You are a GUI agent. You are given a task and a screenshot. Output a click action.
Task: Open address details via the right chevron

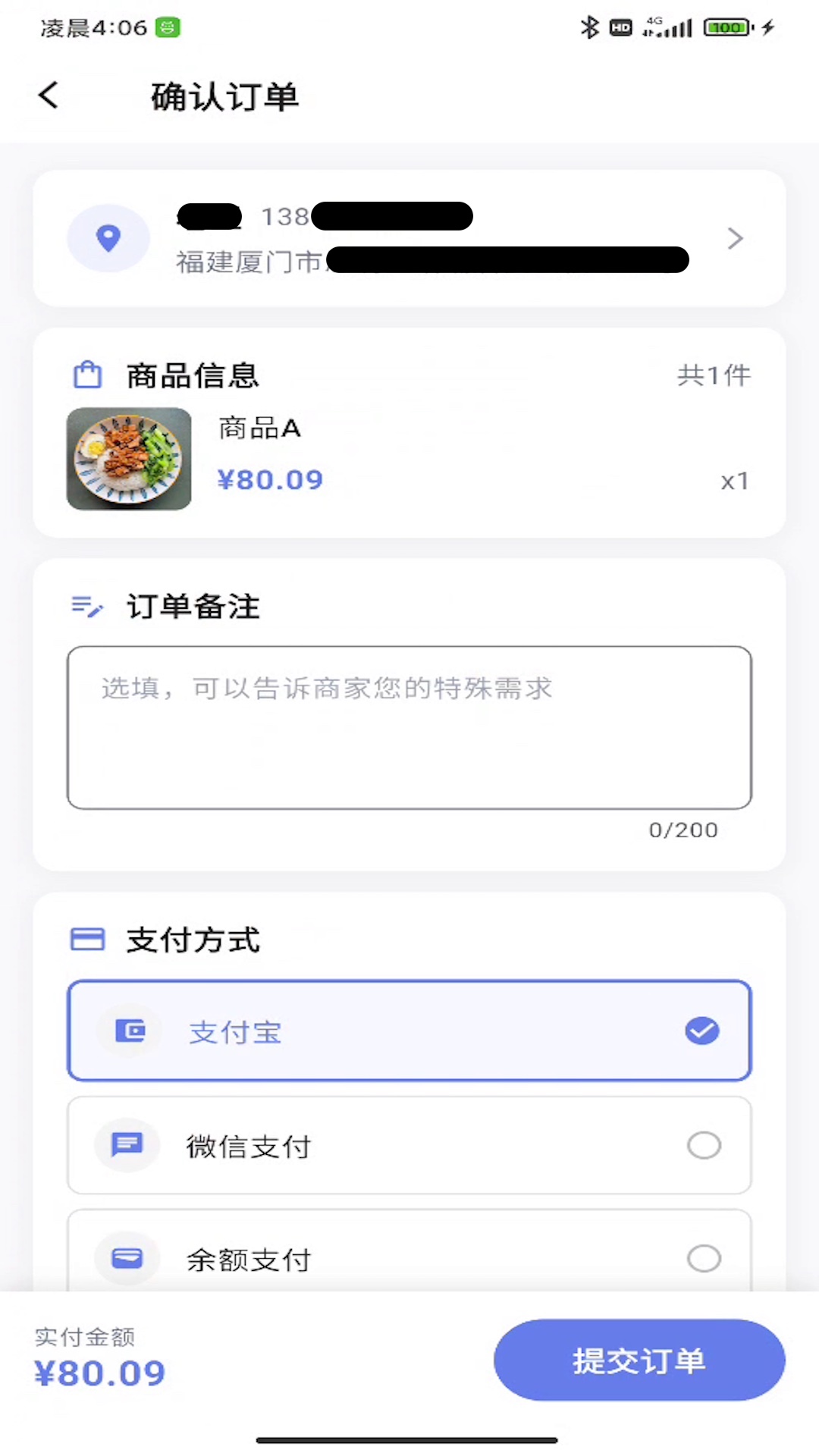[x=734, y=238]
